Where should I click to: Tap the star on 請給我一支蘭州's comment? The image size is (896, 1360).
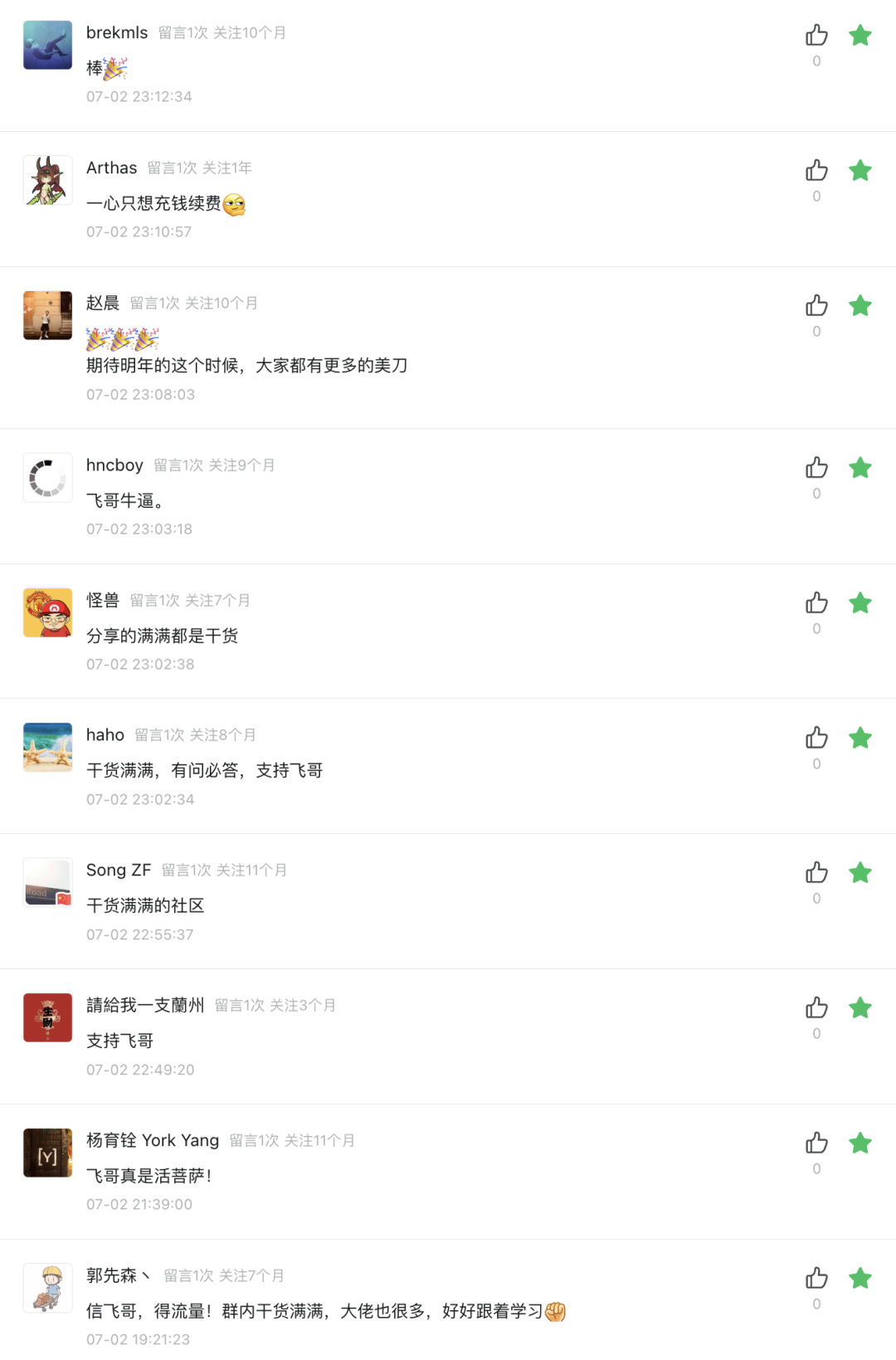[x=860, y=1008]
